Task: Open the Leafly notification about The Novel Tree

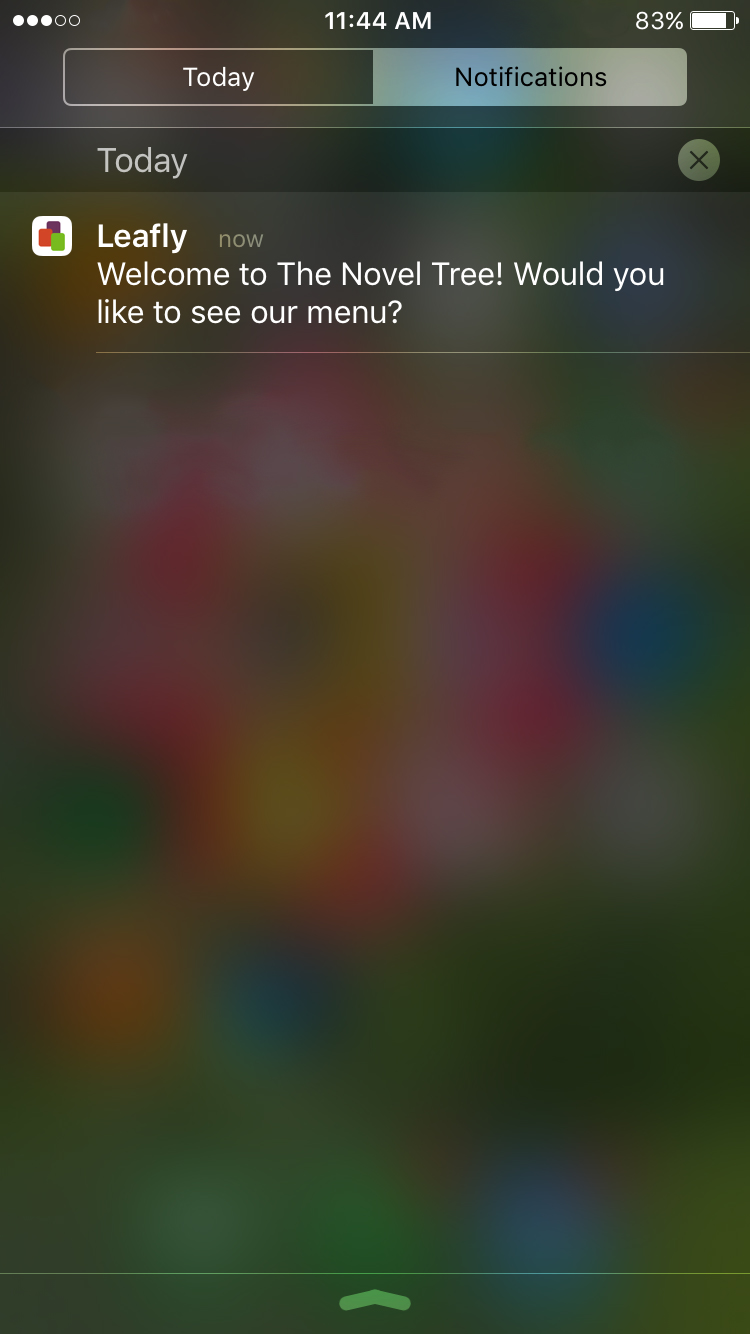Action: pos(380,275)
